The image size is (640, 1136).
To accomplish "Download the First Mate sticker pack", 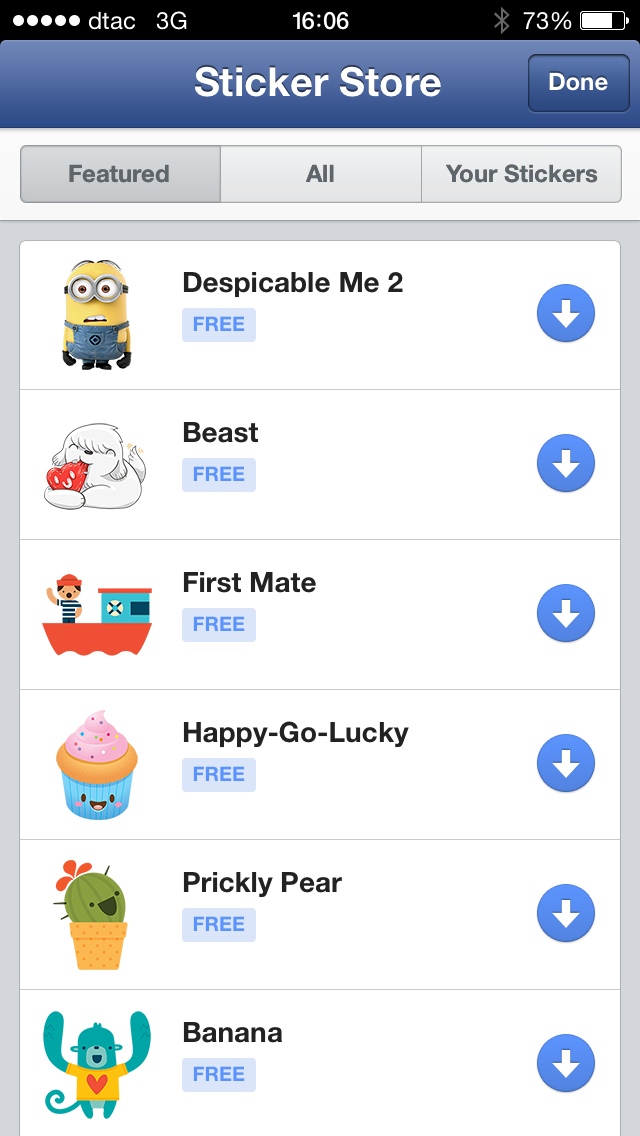I will tap(566, 614).
